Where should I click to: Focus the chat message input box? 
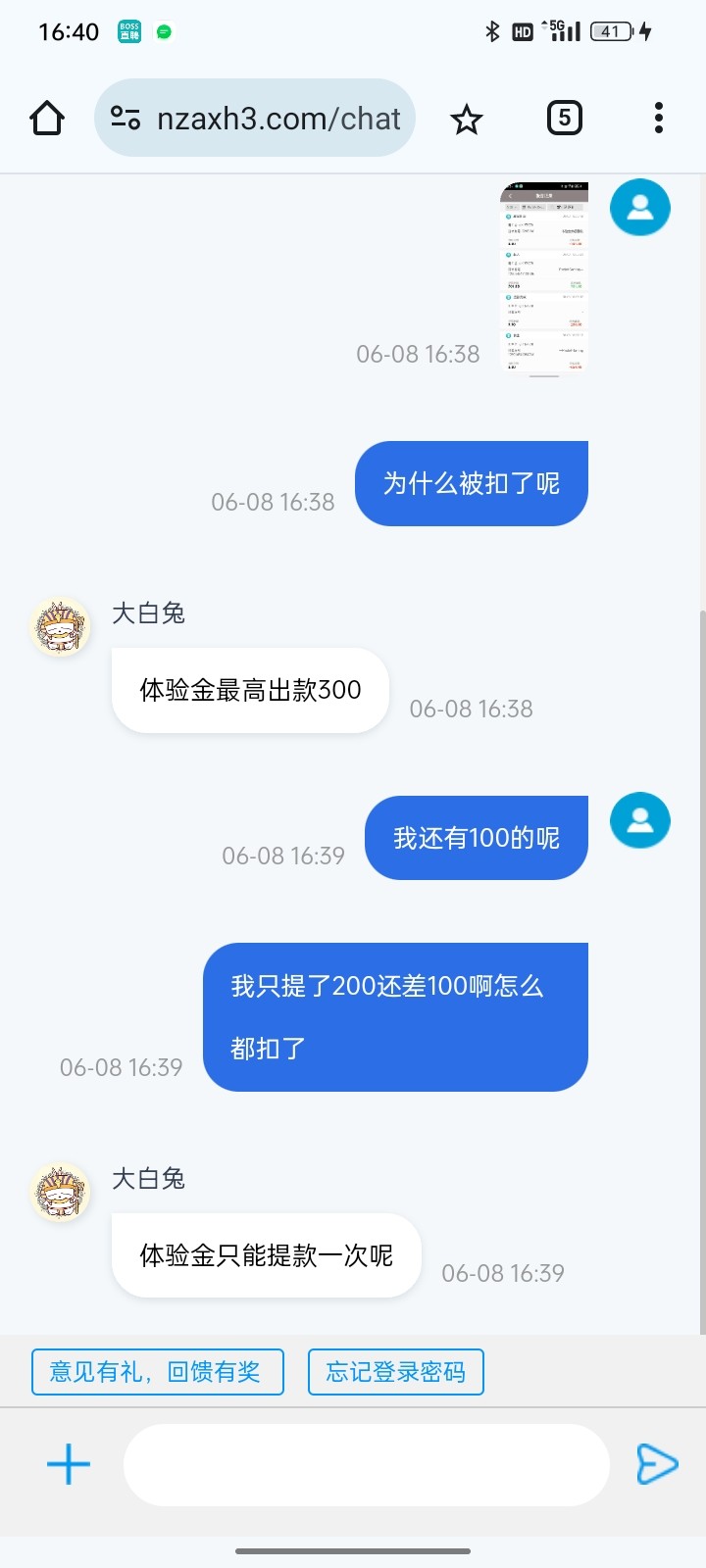pyautogui.click(x=366, y=1465)
